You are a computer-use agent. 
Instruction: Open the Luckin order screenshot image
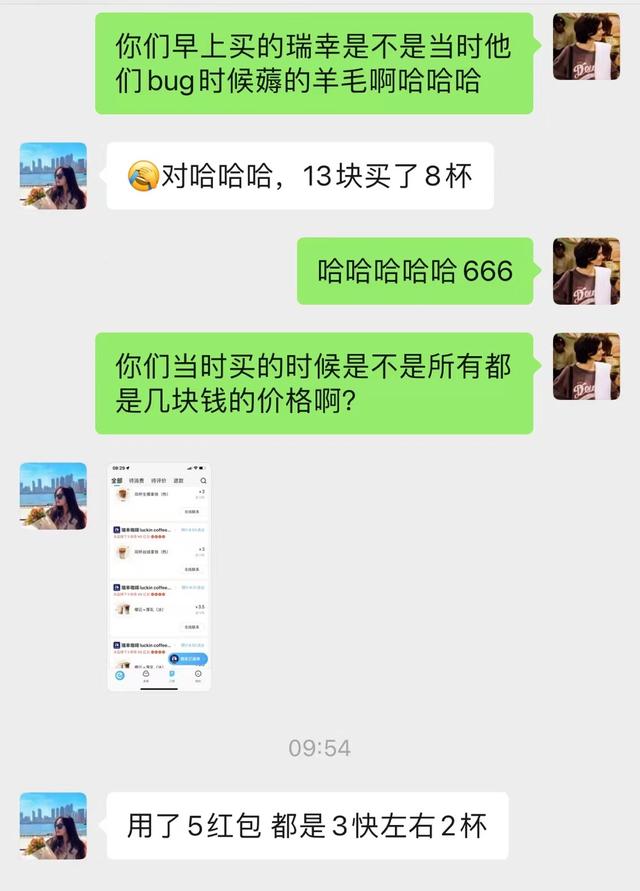[158, 577]
